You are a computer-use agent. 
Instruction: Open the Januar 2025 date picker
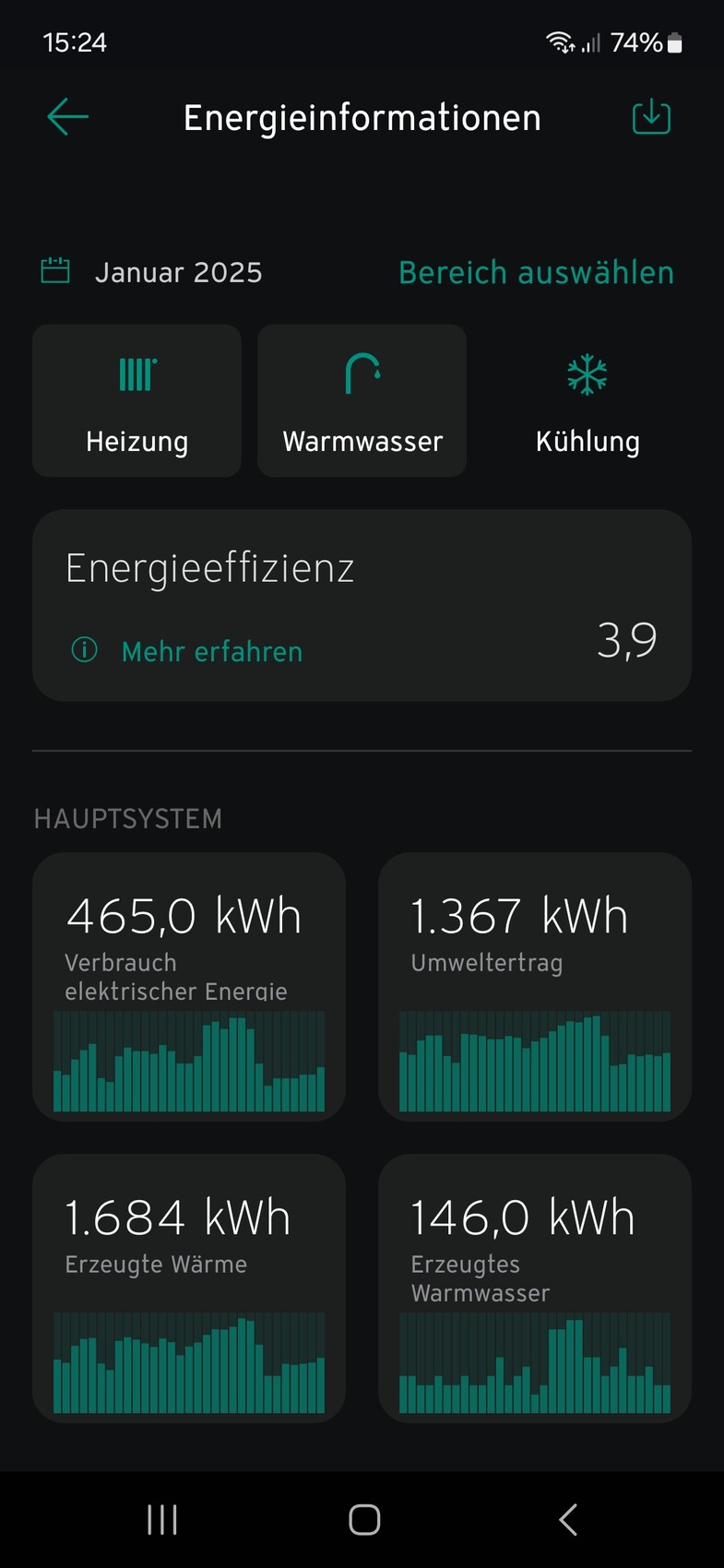pyautogui.click(x=152, y=272)
